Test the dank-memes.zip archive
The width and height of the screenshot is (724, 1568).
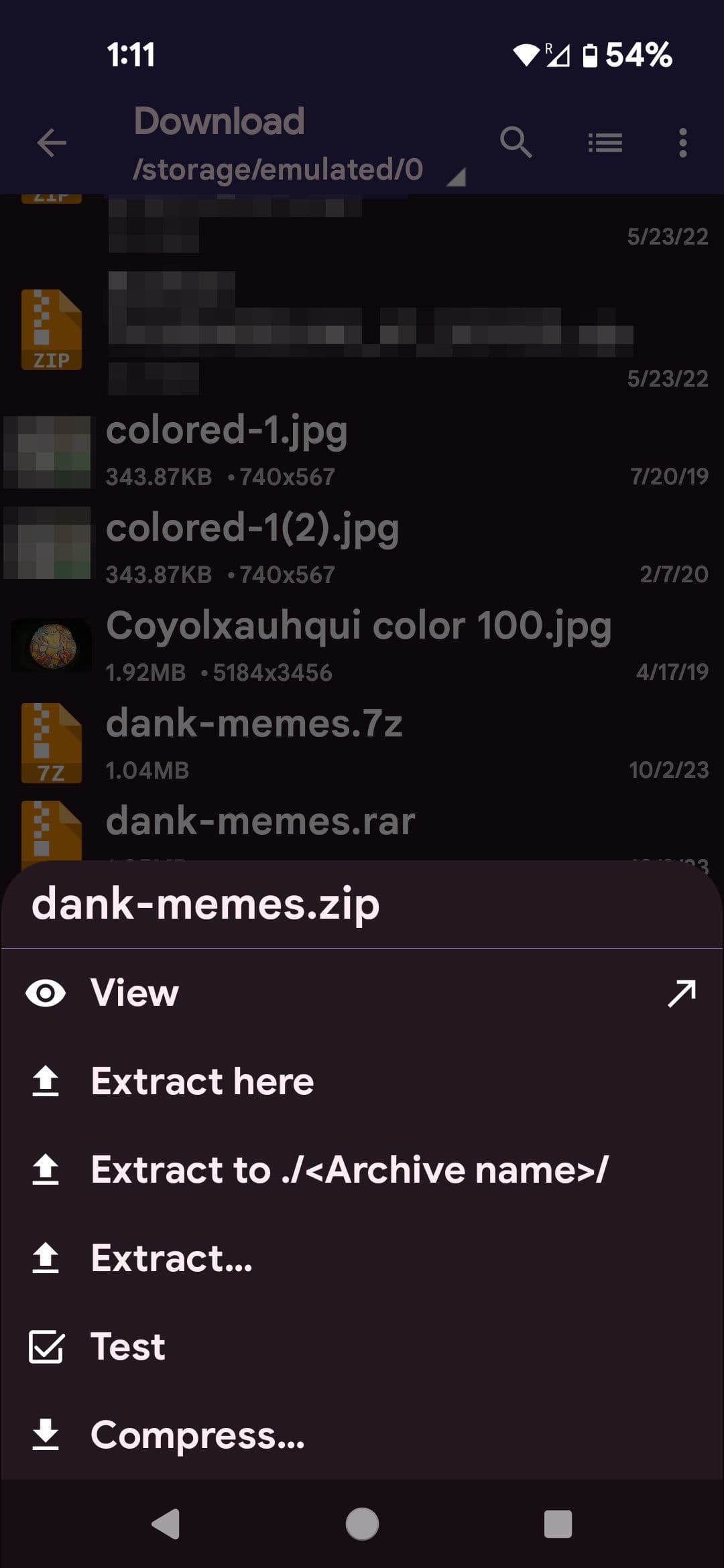pos(127,1347)
